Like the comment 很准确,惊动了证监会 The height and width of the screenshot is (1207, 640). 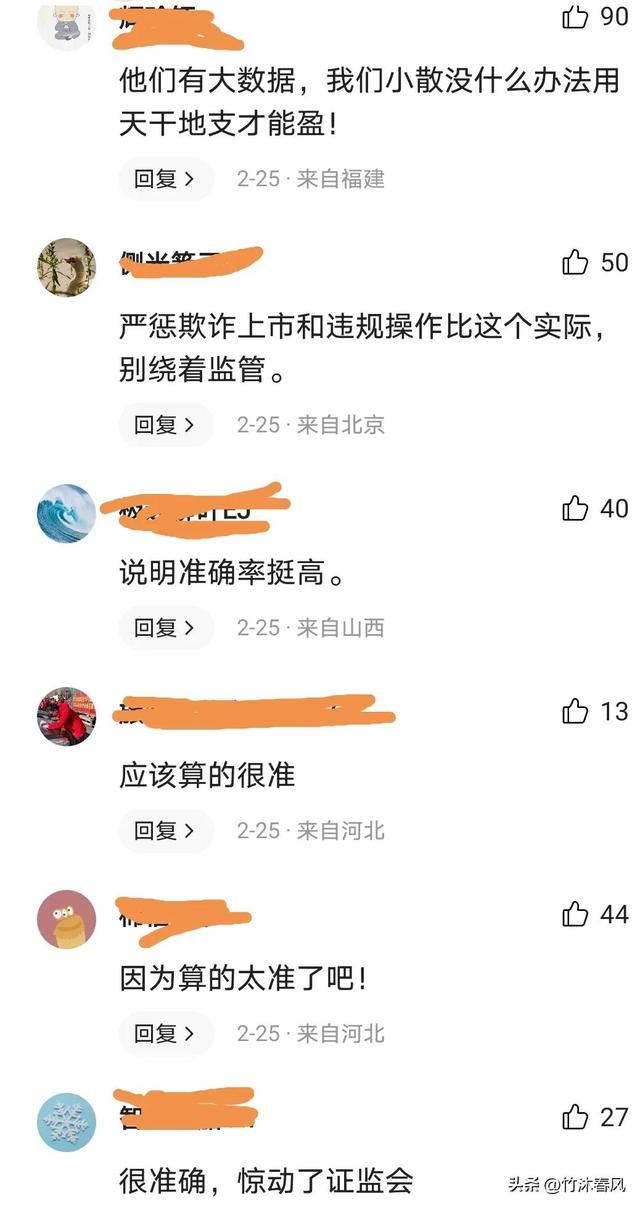point(576,1117)
